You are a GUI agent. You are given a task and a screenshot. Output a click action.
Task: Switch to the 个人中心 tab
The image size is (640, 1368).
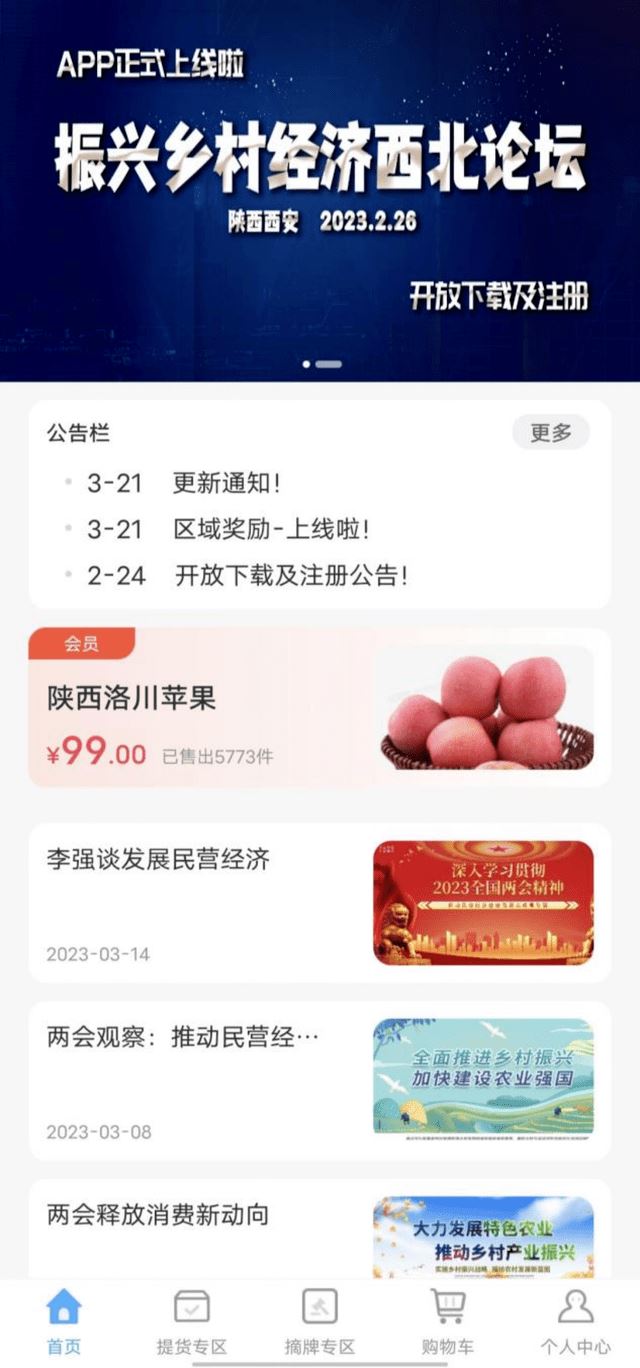576,1320
